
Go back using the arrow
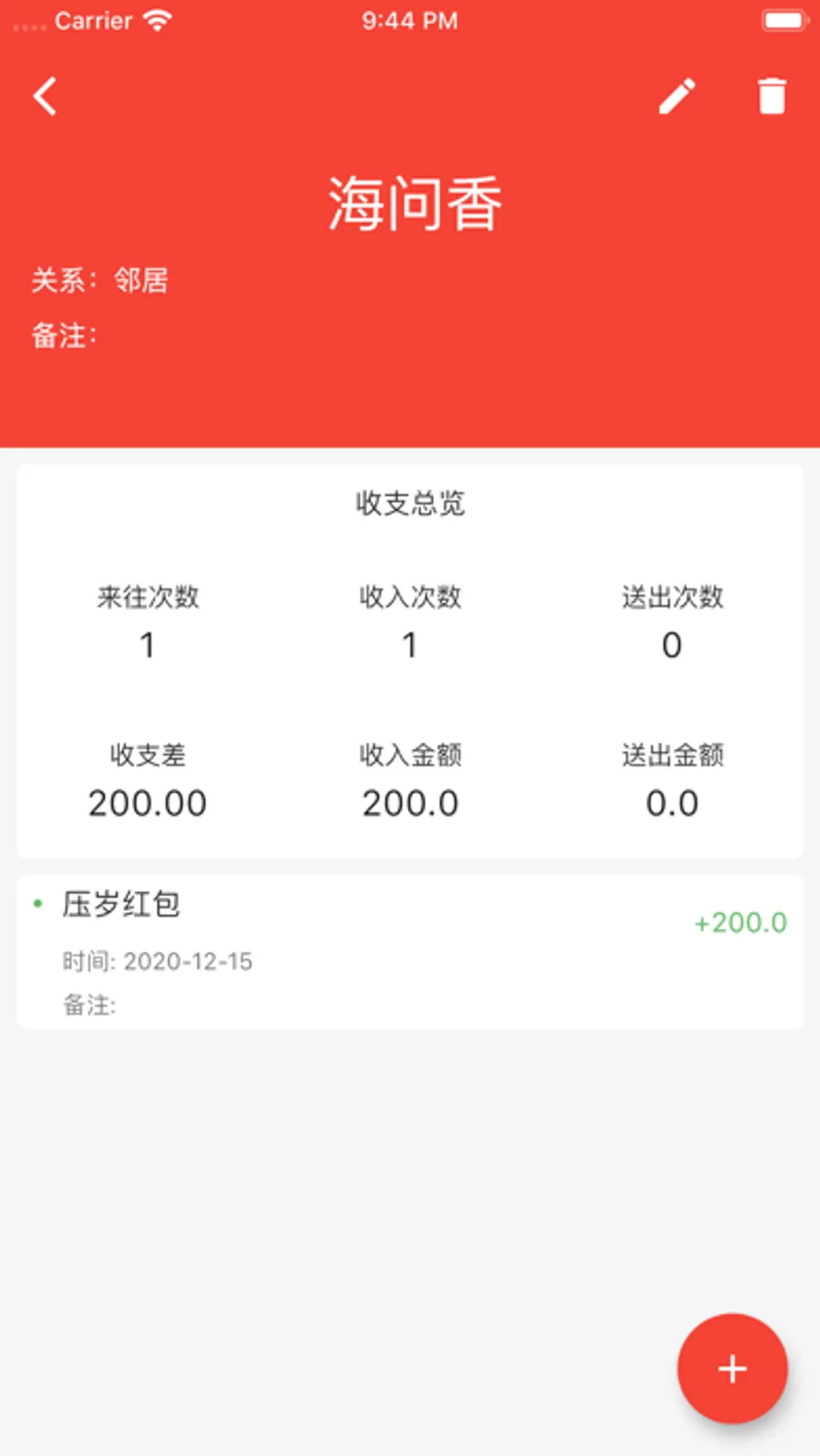46,96
